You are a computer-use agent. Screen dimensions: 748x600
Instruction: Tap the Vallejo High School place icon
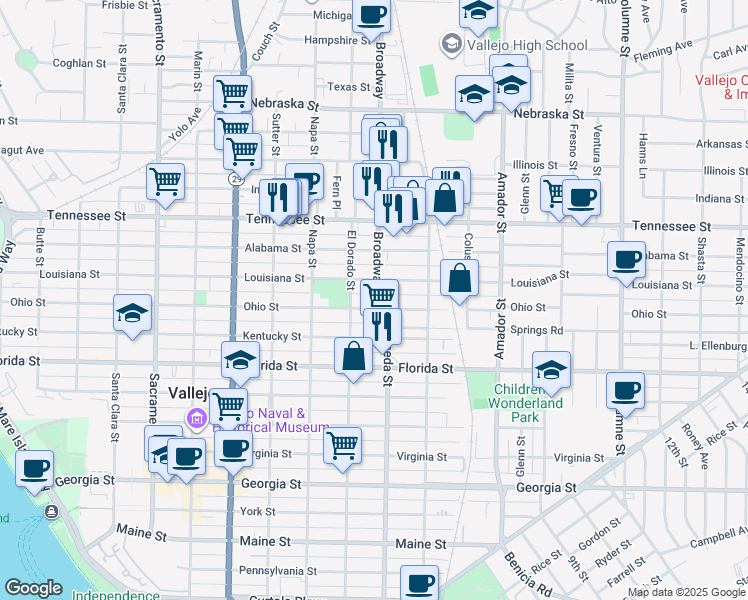[451, 44]
